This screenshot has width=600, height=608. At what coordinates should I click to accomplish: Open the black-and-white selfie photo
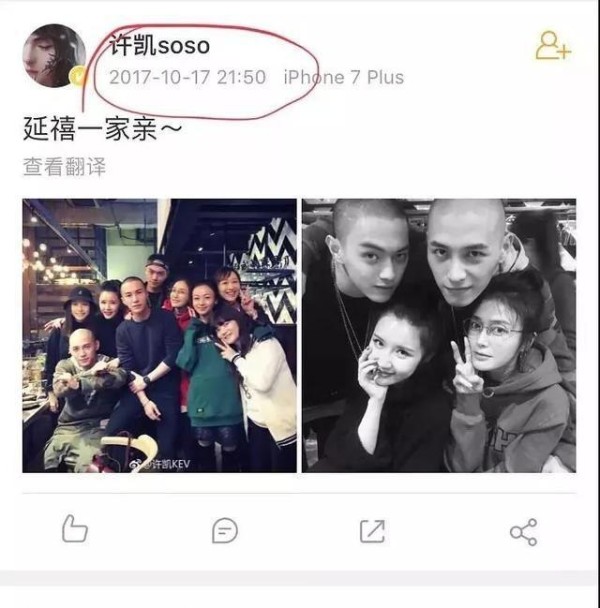pyautogui.click(x=439, y=335)
